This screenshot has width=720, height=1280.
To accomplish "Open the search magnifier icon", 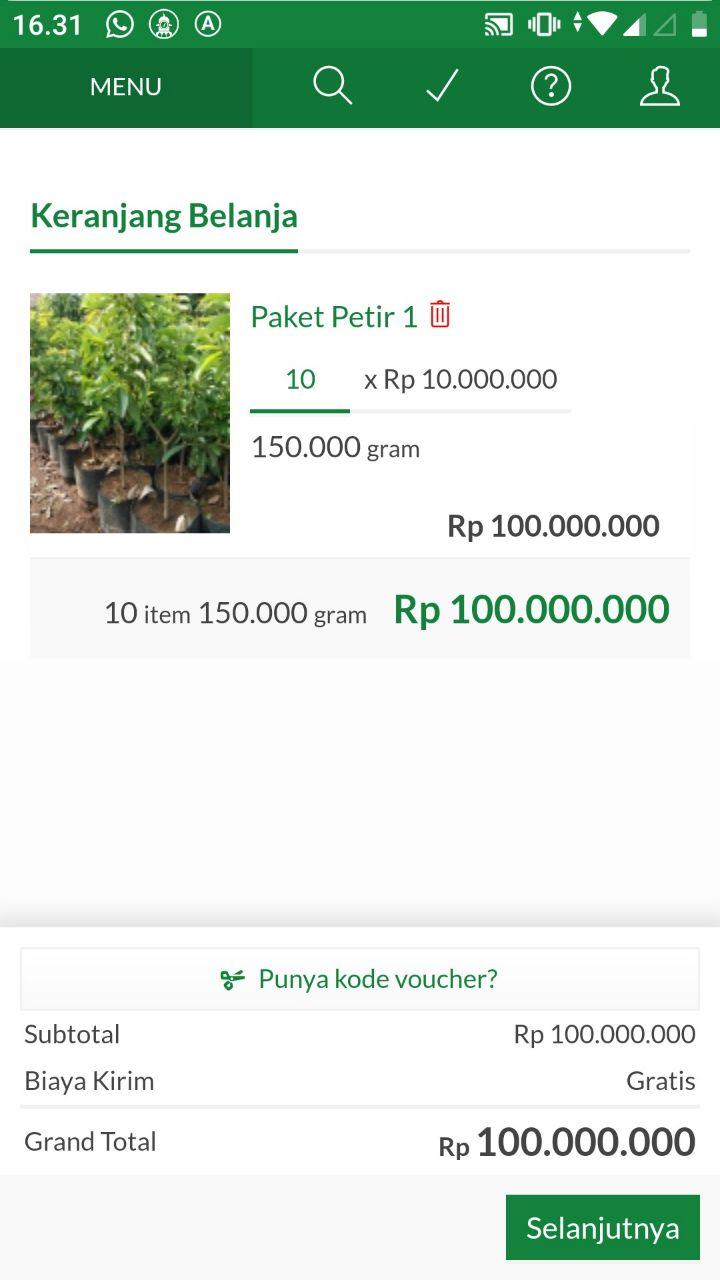I will tap(333, 86).
